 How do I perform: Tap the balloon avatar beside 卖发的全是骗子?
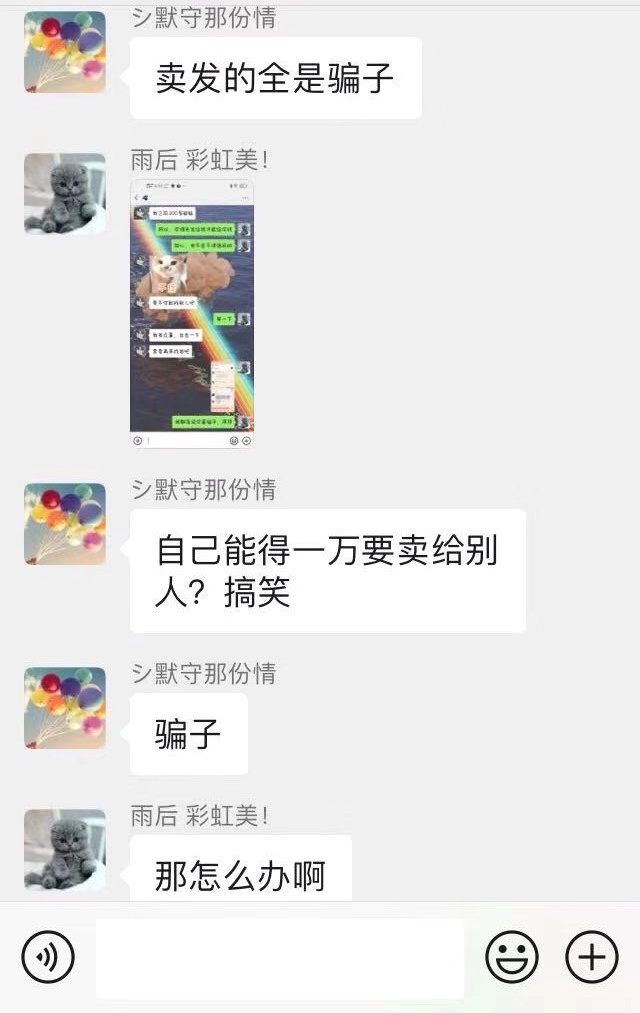click(65, 52)
